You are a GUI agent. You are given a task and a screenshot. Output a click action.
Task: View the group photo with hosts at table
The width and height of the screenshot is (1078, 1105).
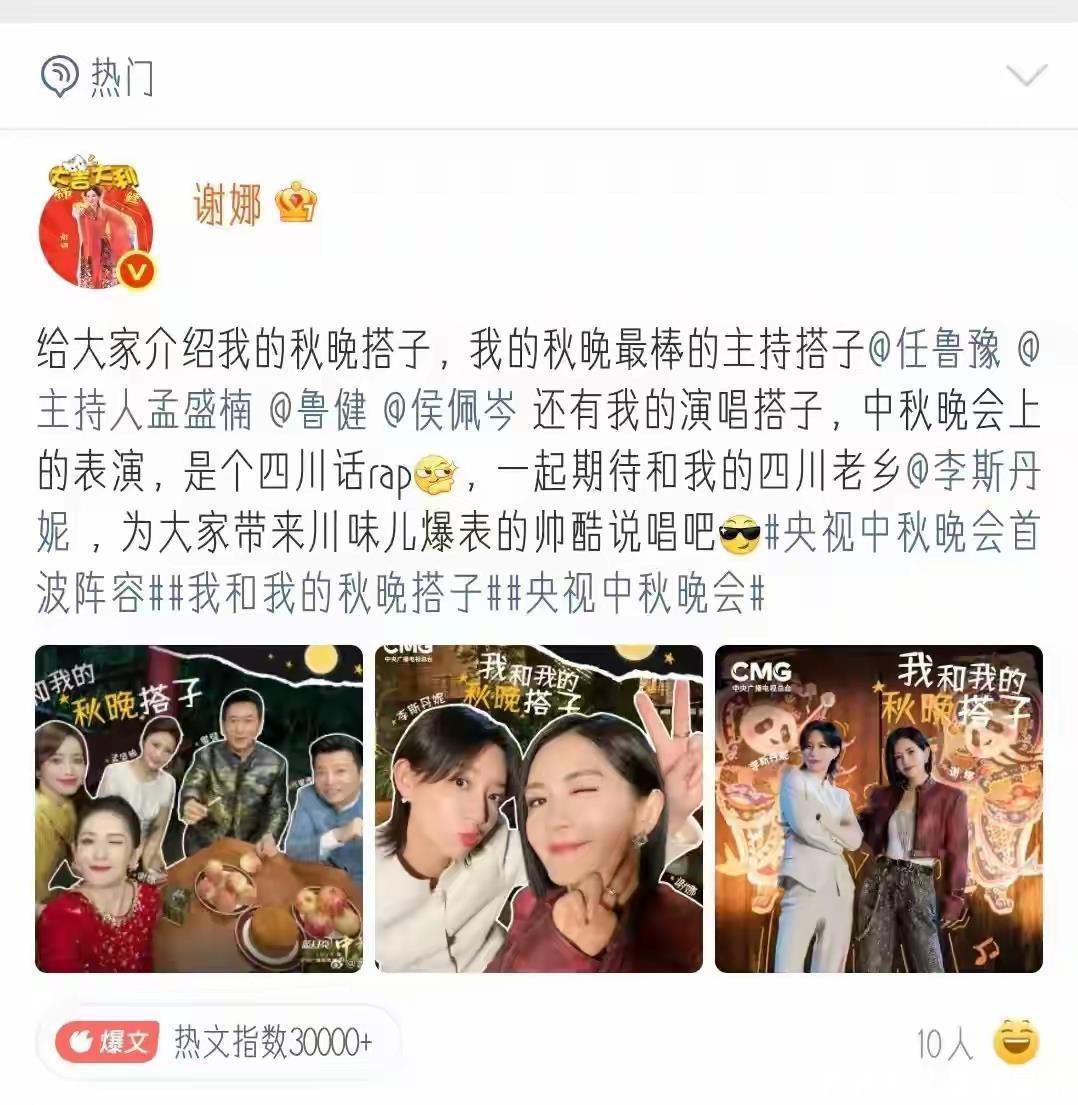(199, 809)
